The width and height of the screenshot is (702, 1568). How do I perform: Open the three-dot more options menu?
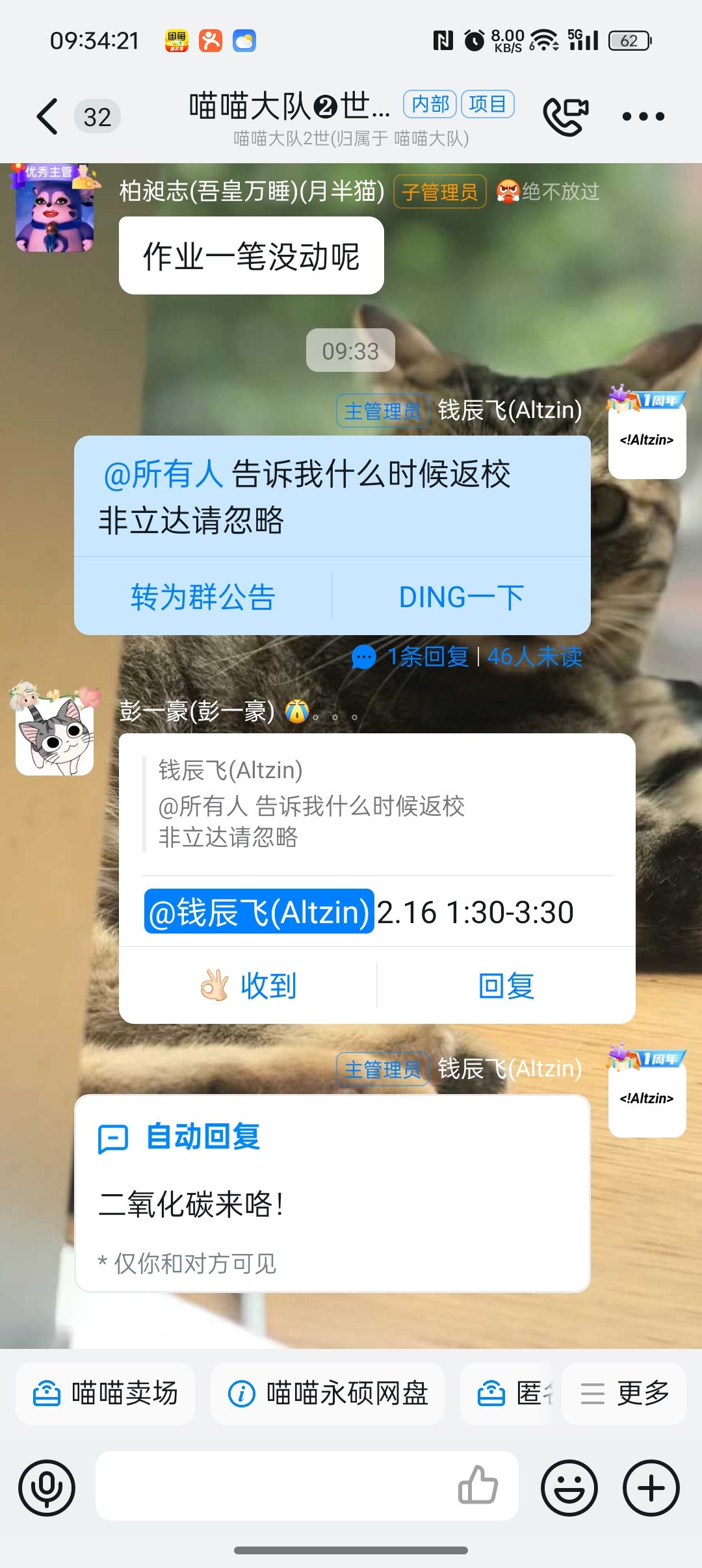click(x=643, y=117)
